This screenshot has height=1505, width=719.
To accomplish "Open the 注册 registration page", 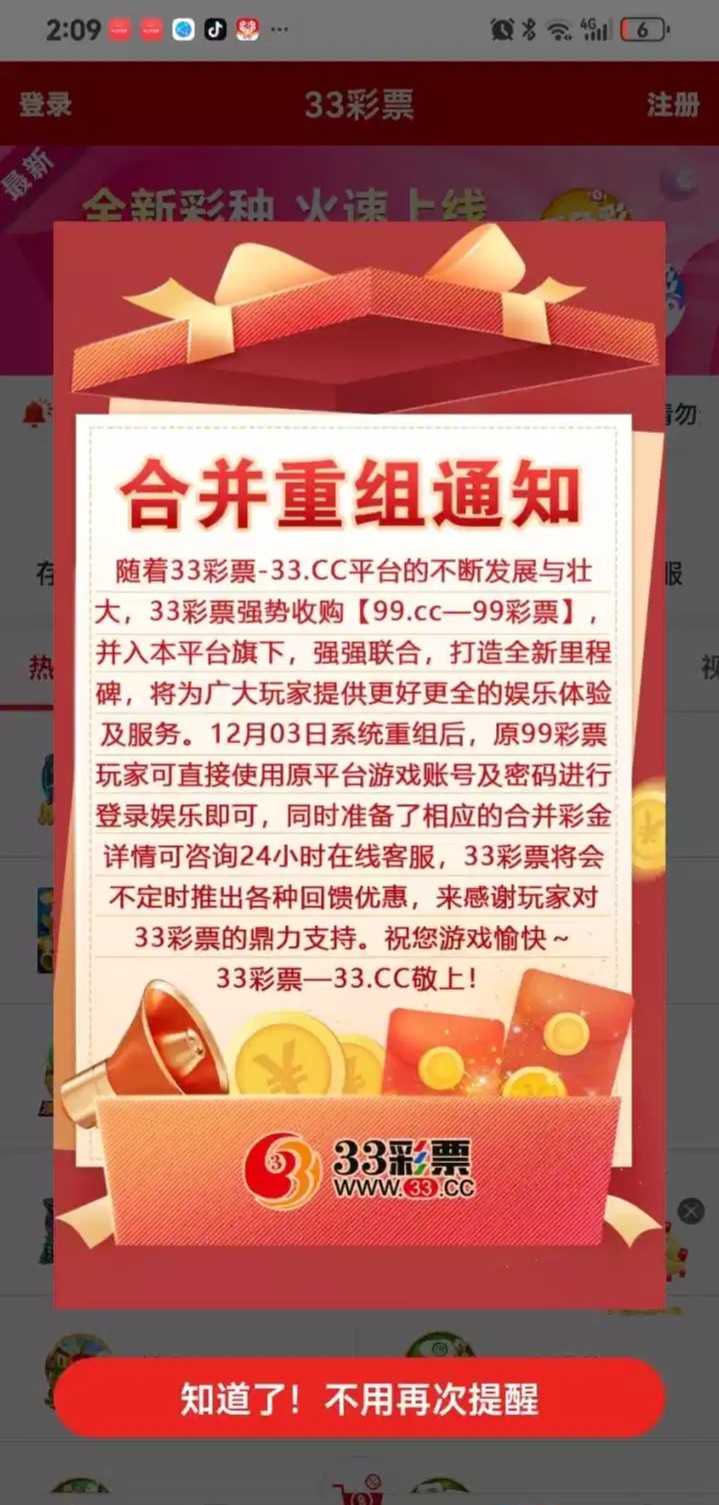I will (672, 105).
